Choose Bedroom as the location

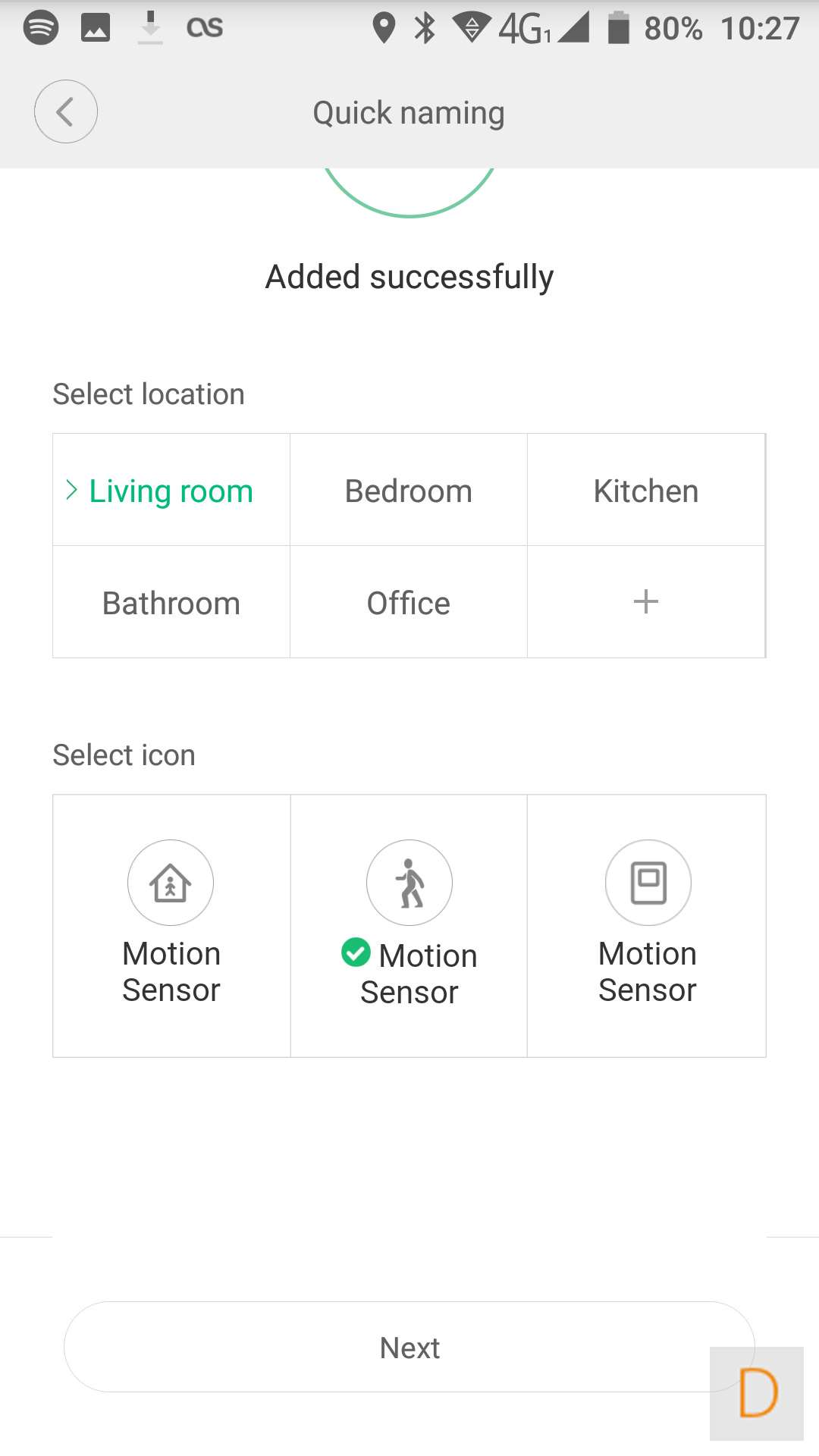409,491
